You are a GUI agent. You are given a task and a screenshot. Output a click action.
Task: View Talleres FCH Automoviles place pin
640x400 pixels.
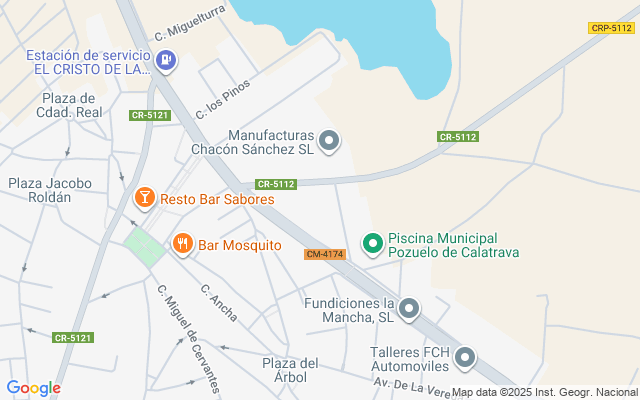click(467, 357)
